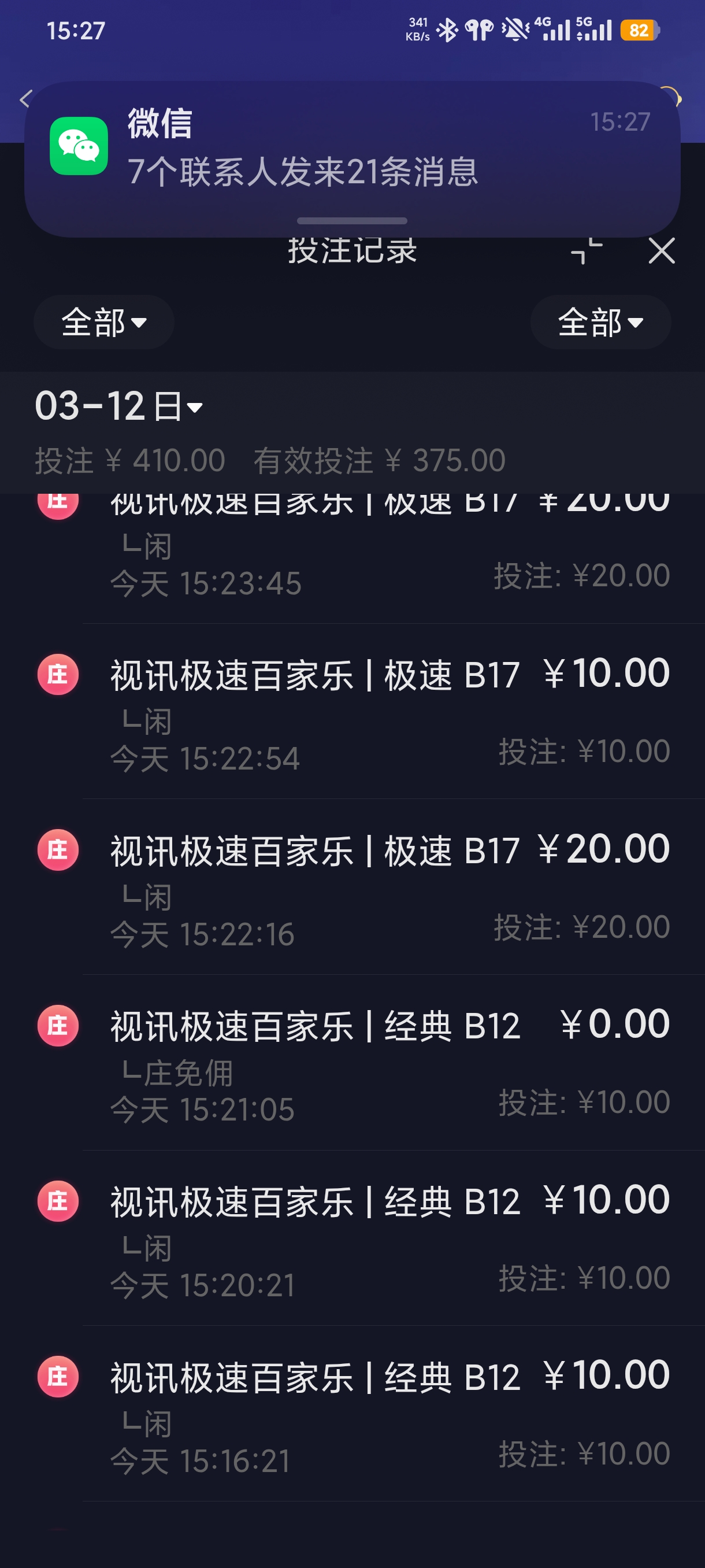Image resolution: width=705 pixels, height=1568 pixels.
Task: Tap the Bluetooth icon in the status bar
Action: (x=448, y=27)
